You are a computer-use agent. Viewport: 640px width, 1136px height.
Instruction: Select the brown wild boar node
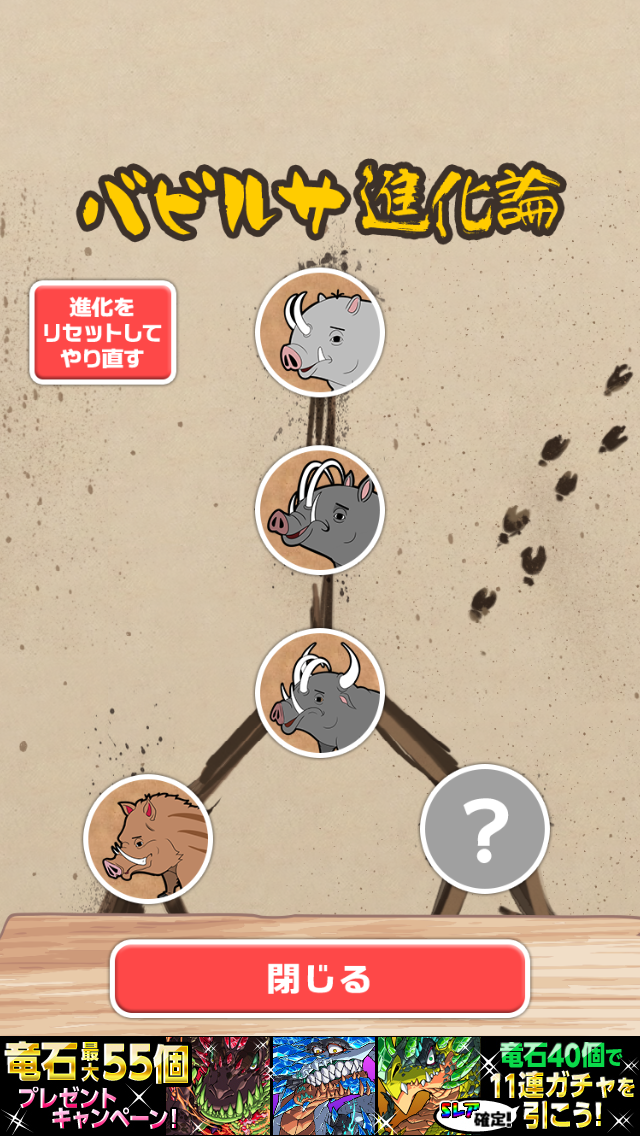pos(149,839)
